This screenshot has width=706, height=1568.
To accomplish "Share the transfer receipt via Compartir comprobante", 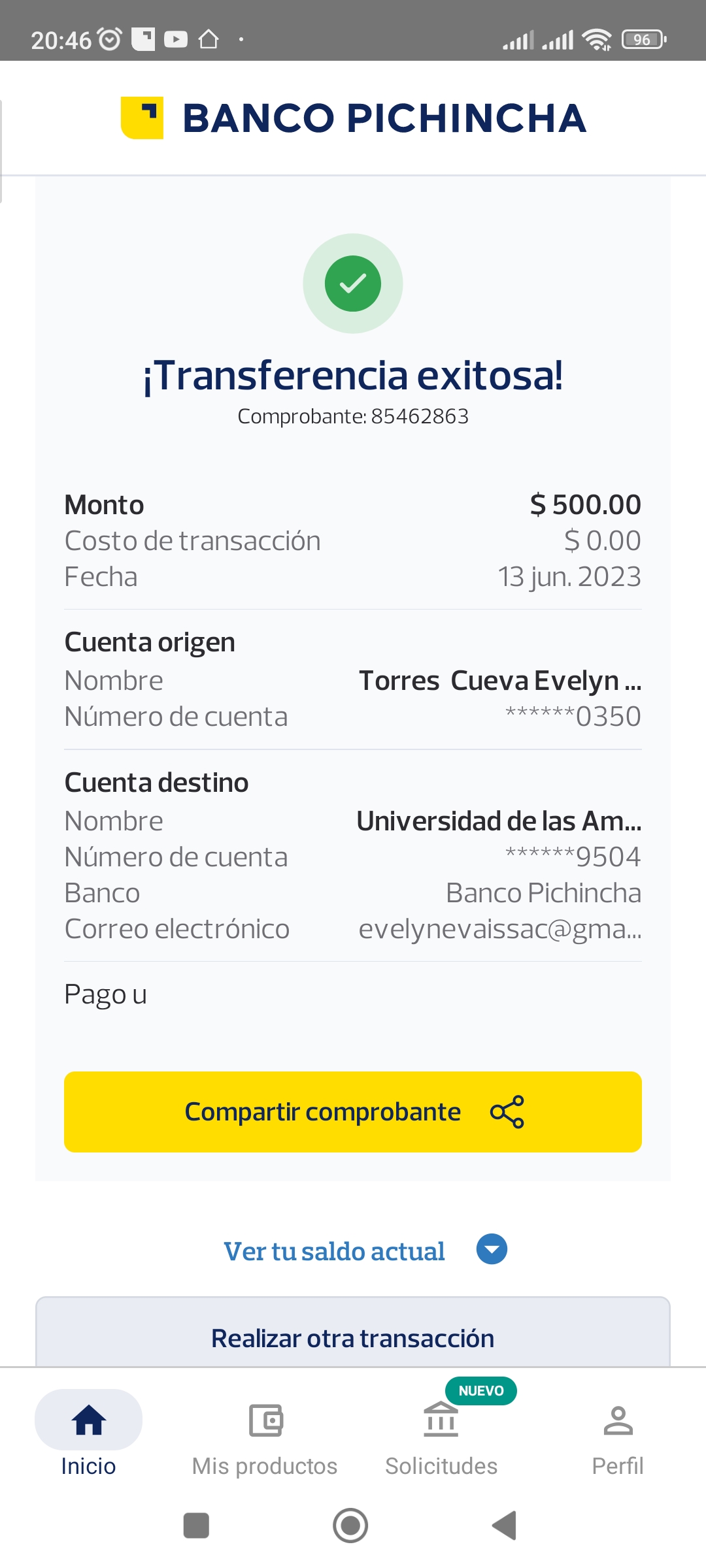I will [353, 1111].
